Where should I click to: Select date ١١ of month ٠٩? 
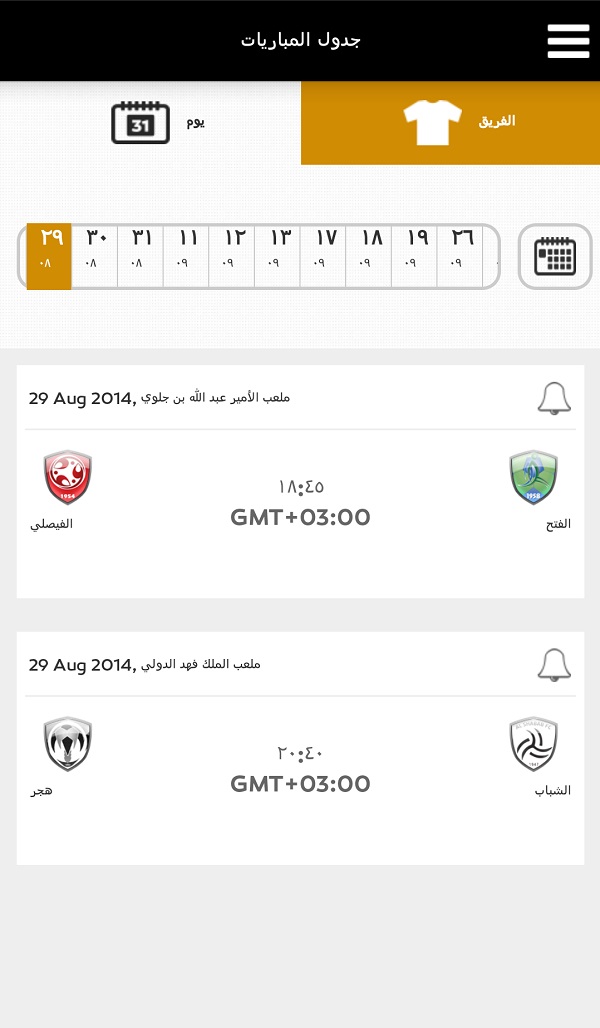coord(186,256)
